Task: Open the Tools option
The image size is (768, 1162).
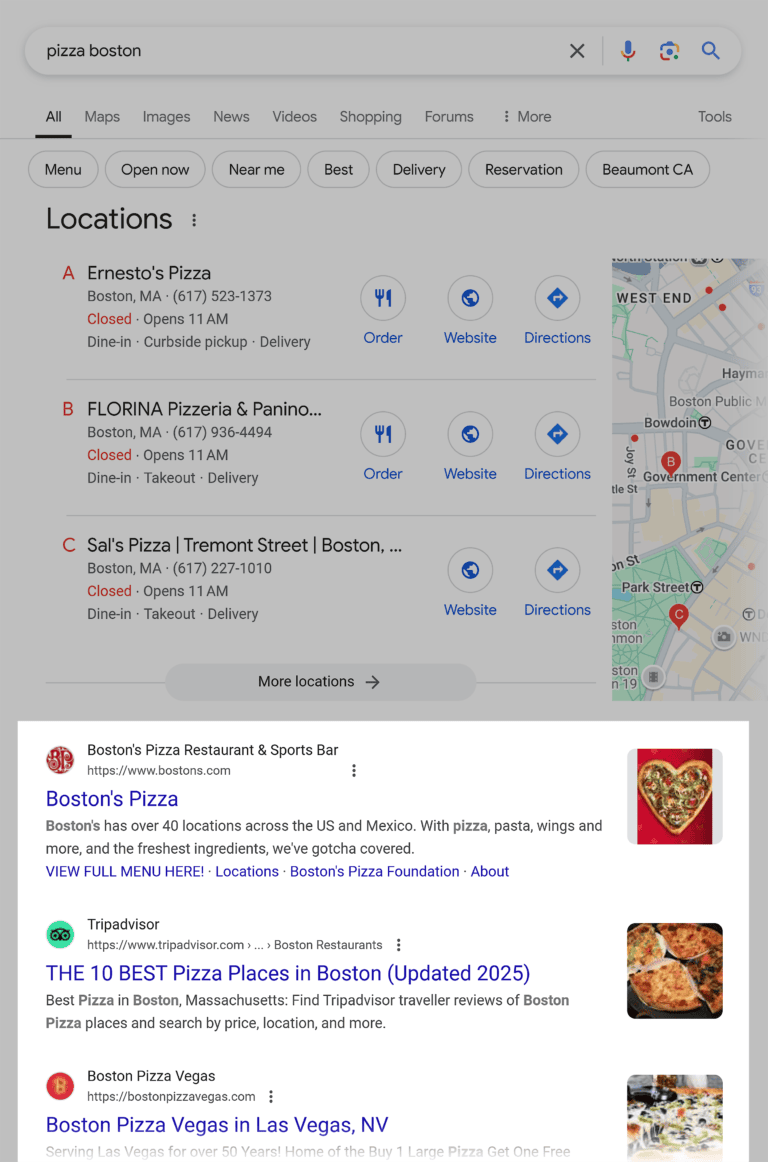Action: 714,117
